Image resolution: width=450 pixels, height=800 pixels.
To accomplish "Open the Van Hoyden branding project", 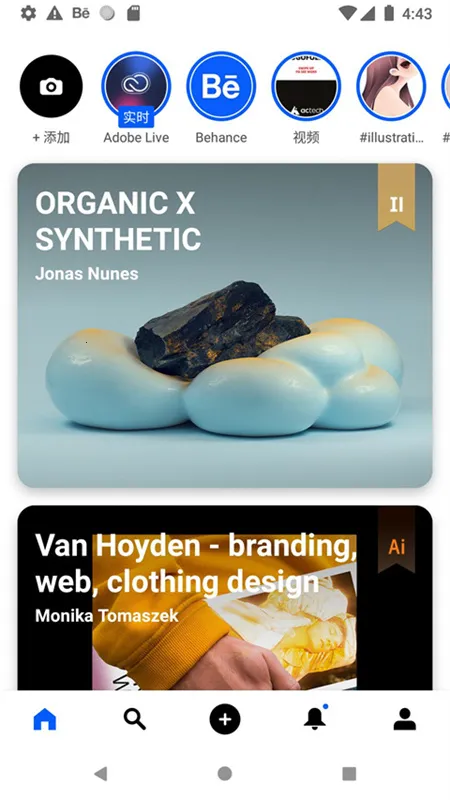I will [225, 597].
